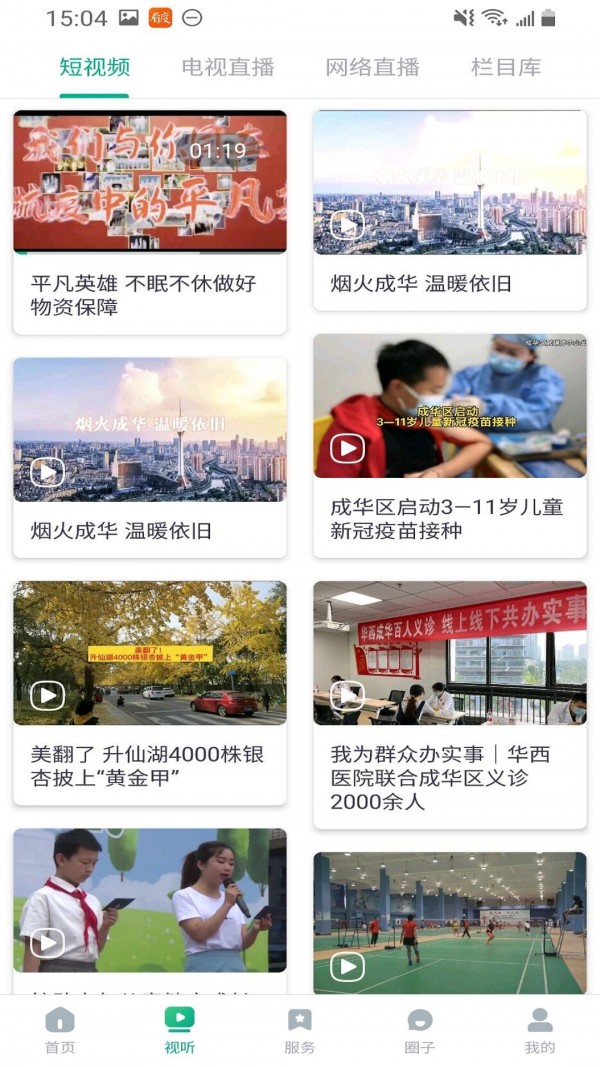Go to the 首页 home tab

60,1031
